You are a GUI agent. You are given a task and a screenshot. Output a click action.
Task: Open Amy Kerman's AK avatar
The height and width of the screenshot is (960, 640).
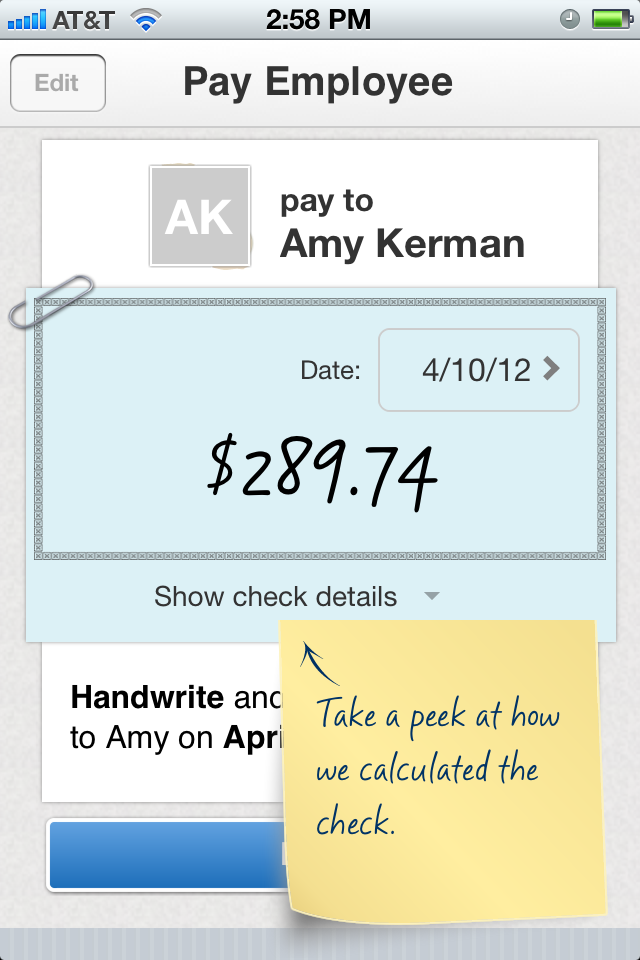coord(199,216)
